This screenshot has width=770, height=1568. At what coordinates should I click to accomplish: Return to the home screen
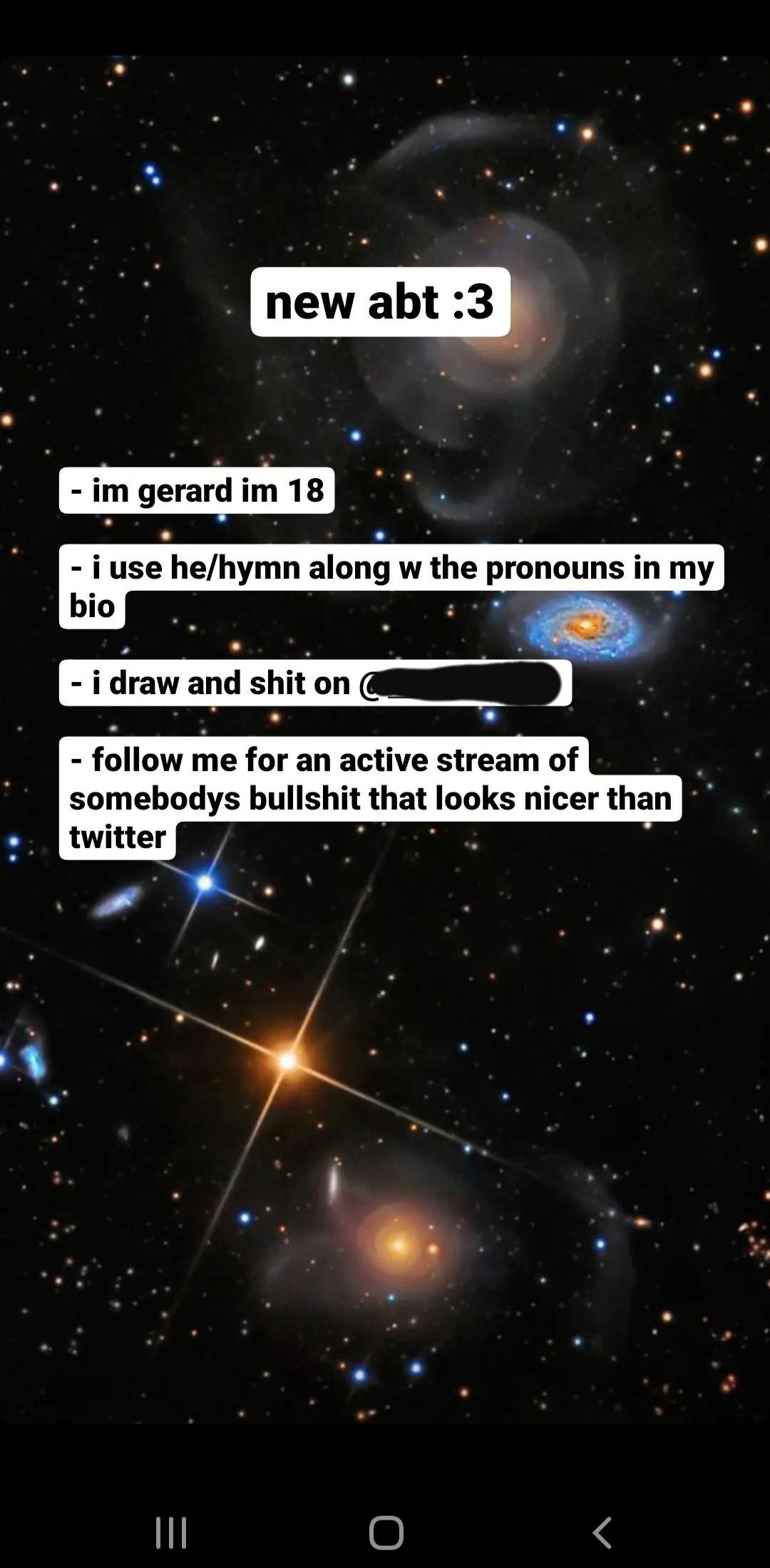[x=386, y=1532]
